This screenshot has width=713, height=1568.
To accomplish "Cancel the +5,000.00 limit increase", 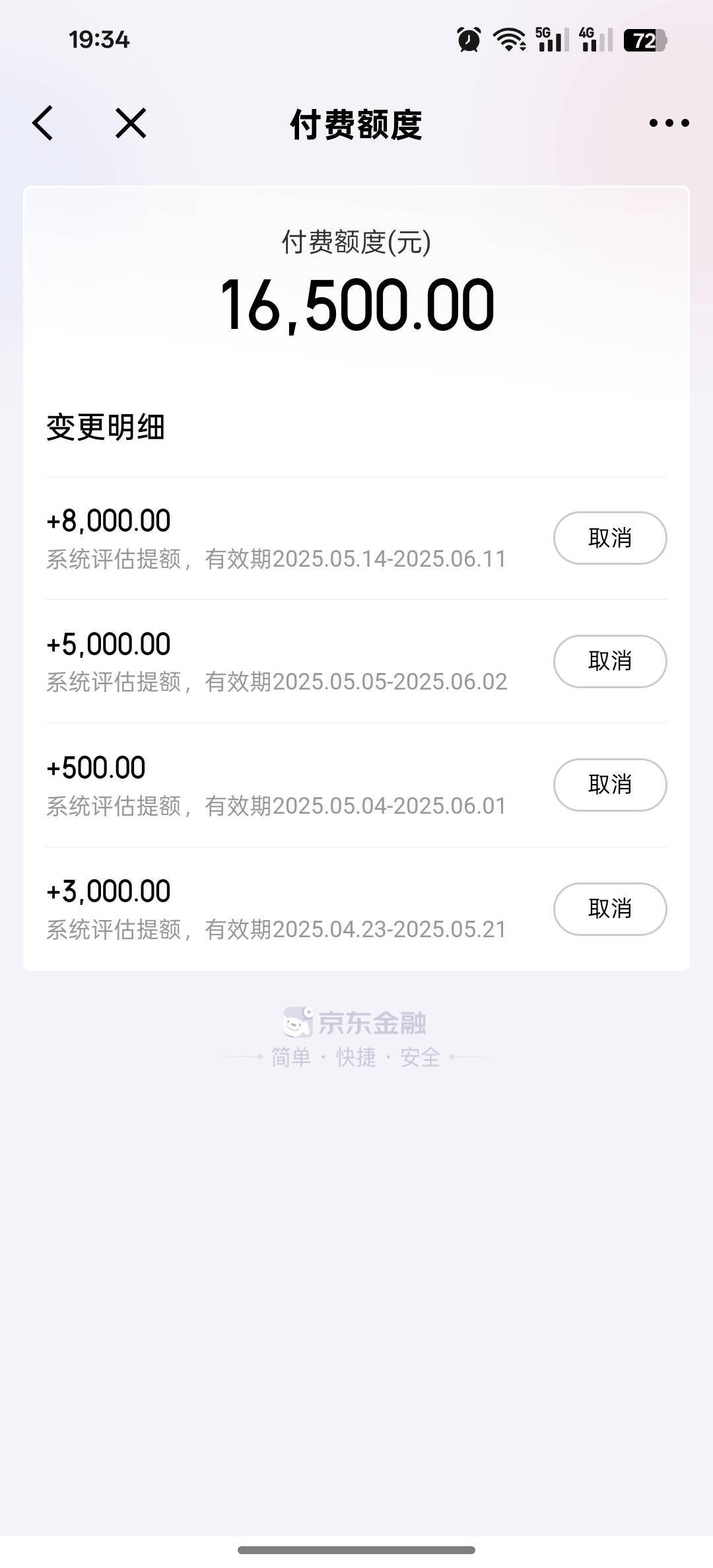I will click(x=610, y=661).
